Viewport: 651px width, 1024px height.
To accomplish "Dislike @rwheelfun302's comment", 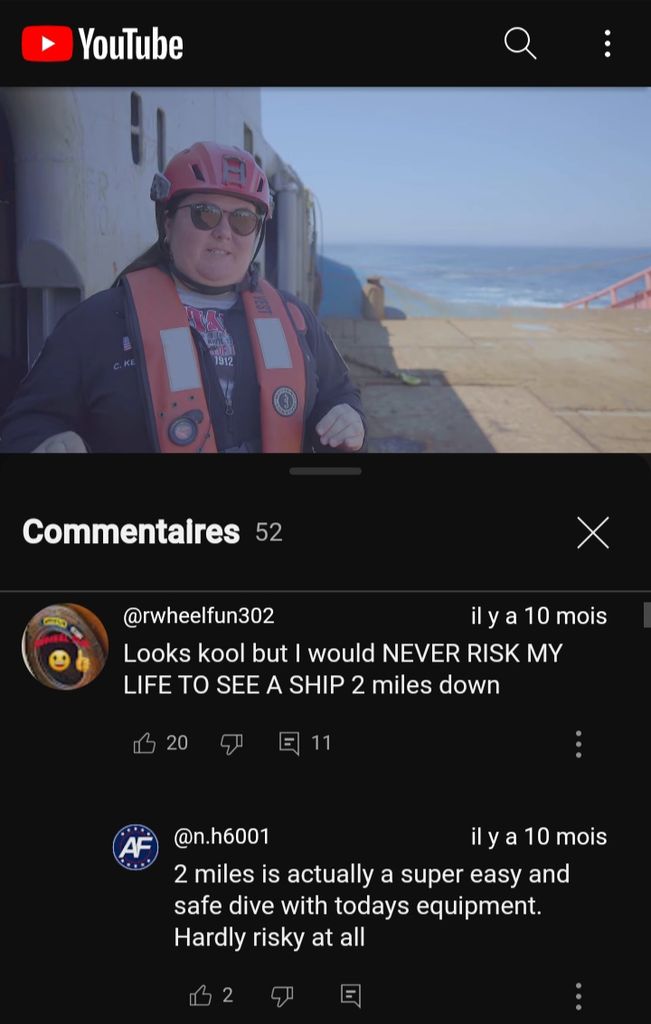I will pos(231,743).
